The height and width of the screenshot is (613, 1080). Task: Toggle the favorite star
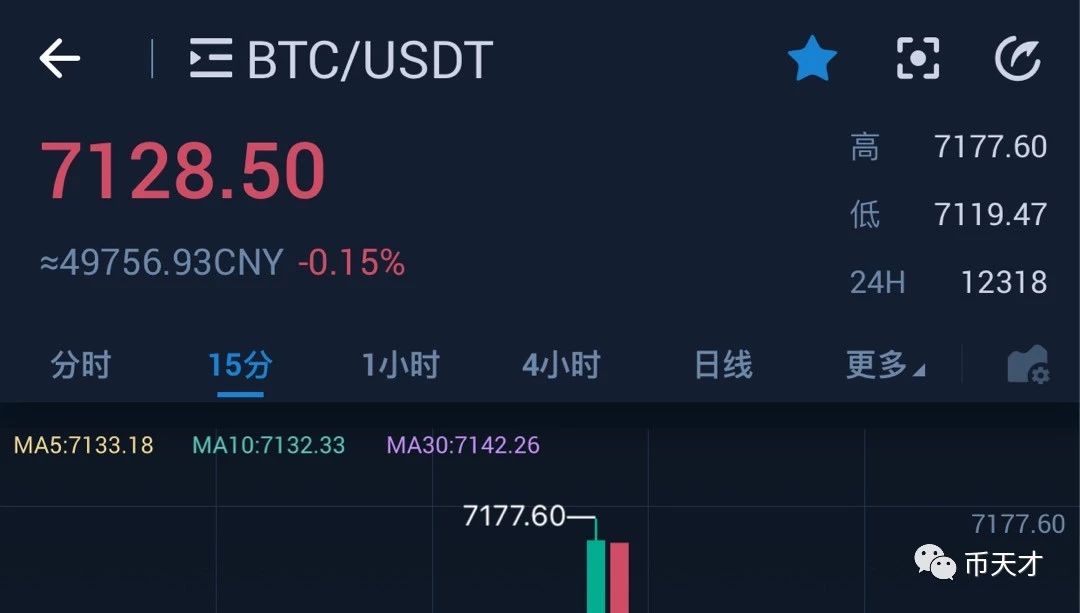point(812,59)
